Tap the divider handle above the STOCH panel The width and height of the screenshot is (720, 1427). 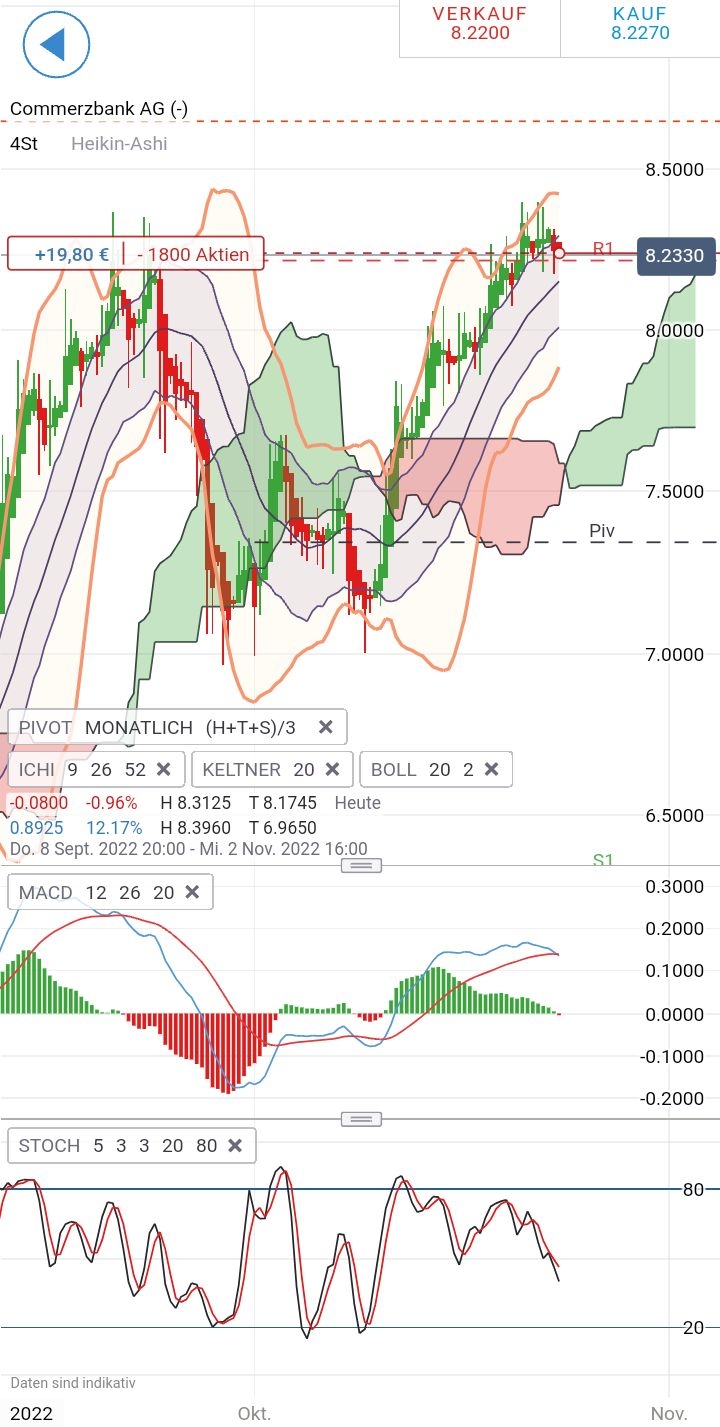[361, 1119]
